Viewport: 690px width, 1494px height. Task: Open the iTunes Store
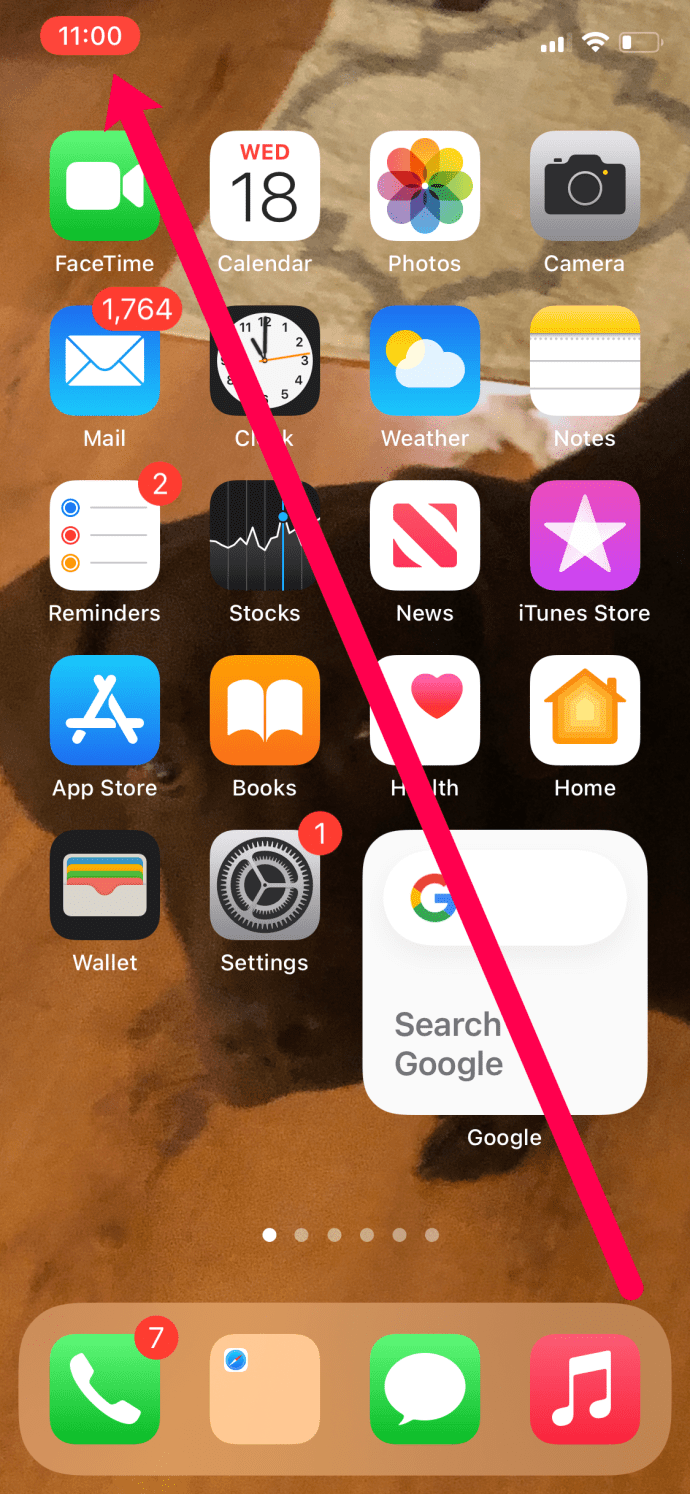(585, 536)
